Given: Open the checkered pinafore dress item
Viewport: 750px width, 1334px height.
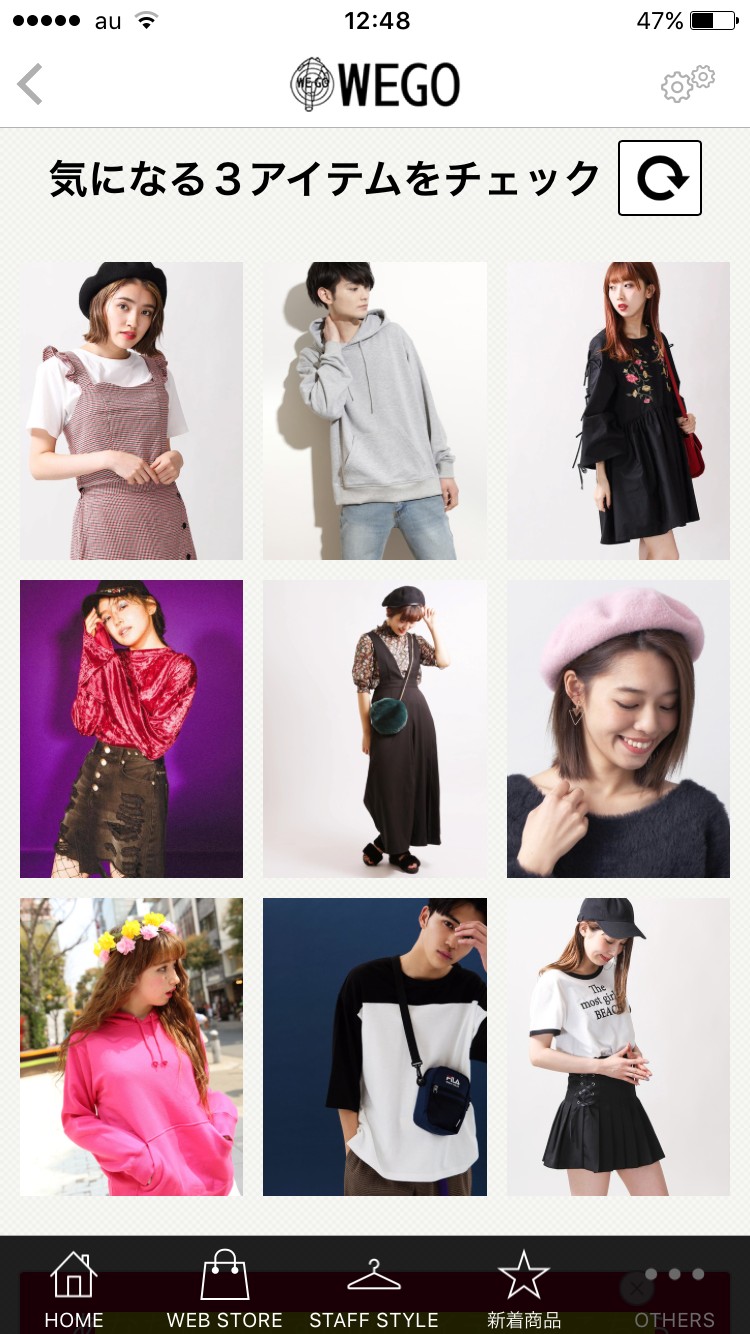Looking at the screenshot, I should pos(131,410).
